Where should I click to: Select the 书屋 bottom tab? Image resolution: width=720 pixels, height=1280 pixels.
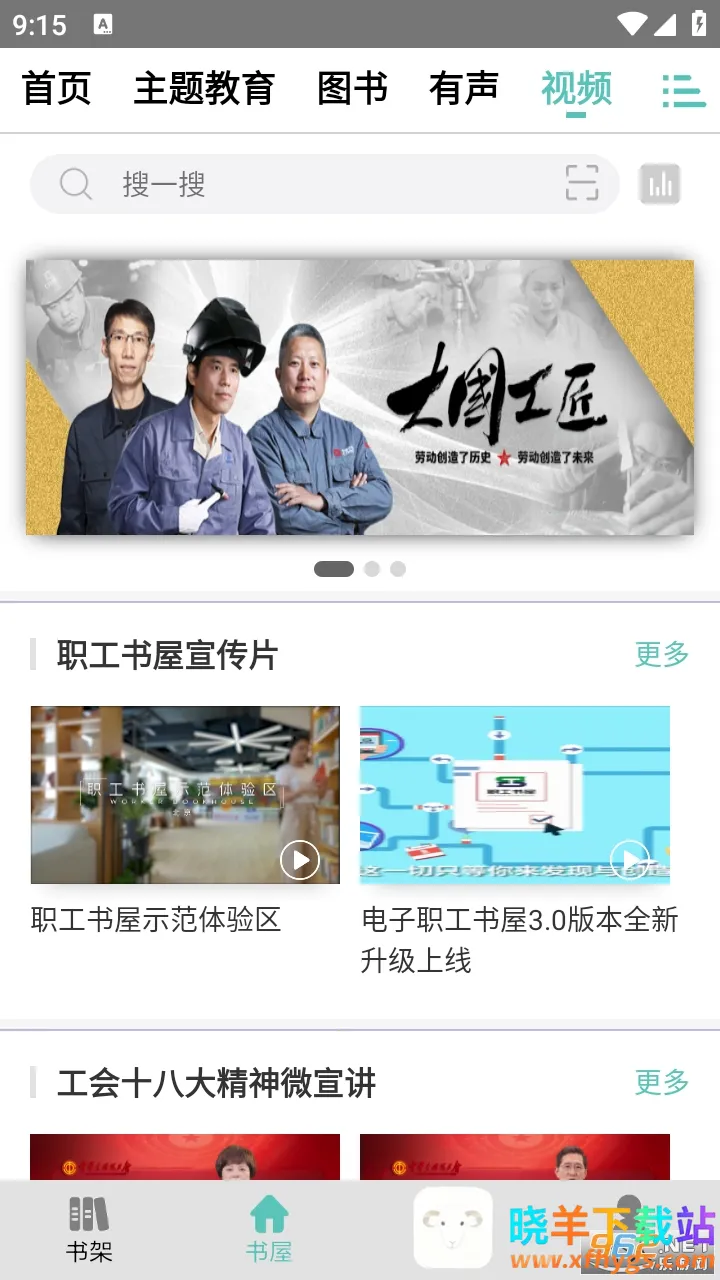click(x=269, y=1228)
